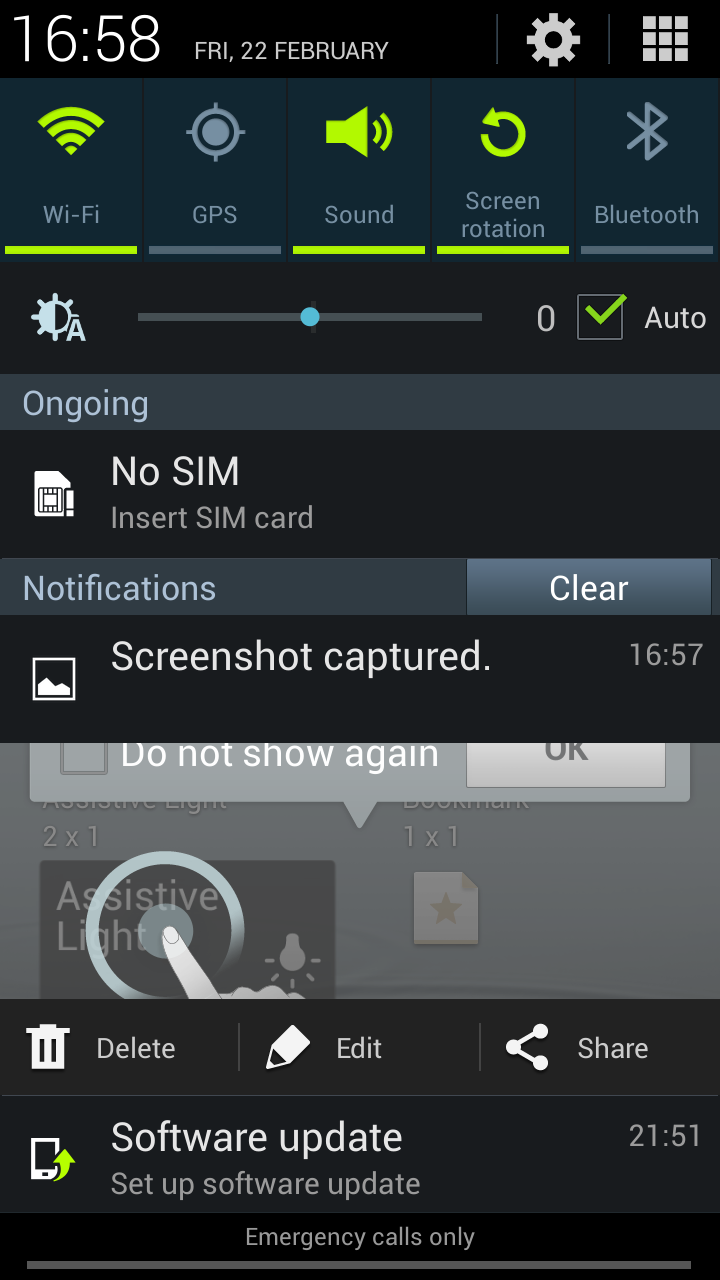Screen dimensions: 720x1280
Task: Mute using the Sound toggle
Action: click(359, 167)
